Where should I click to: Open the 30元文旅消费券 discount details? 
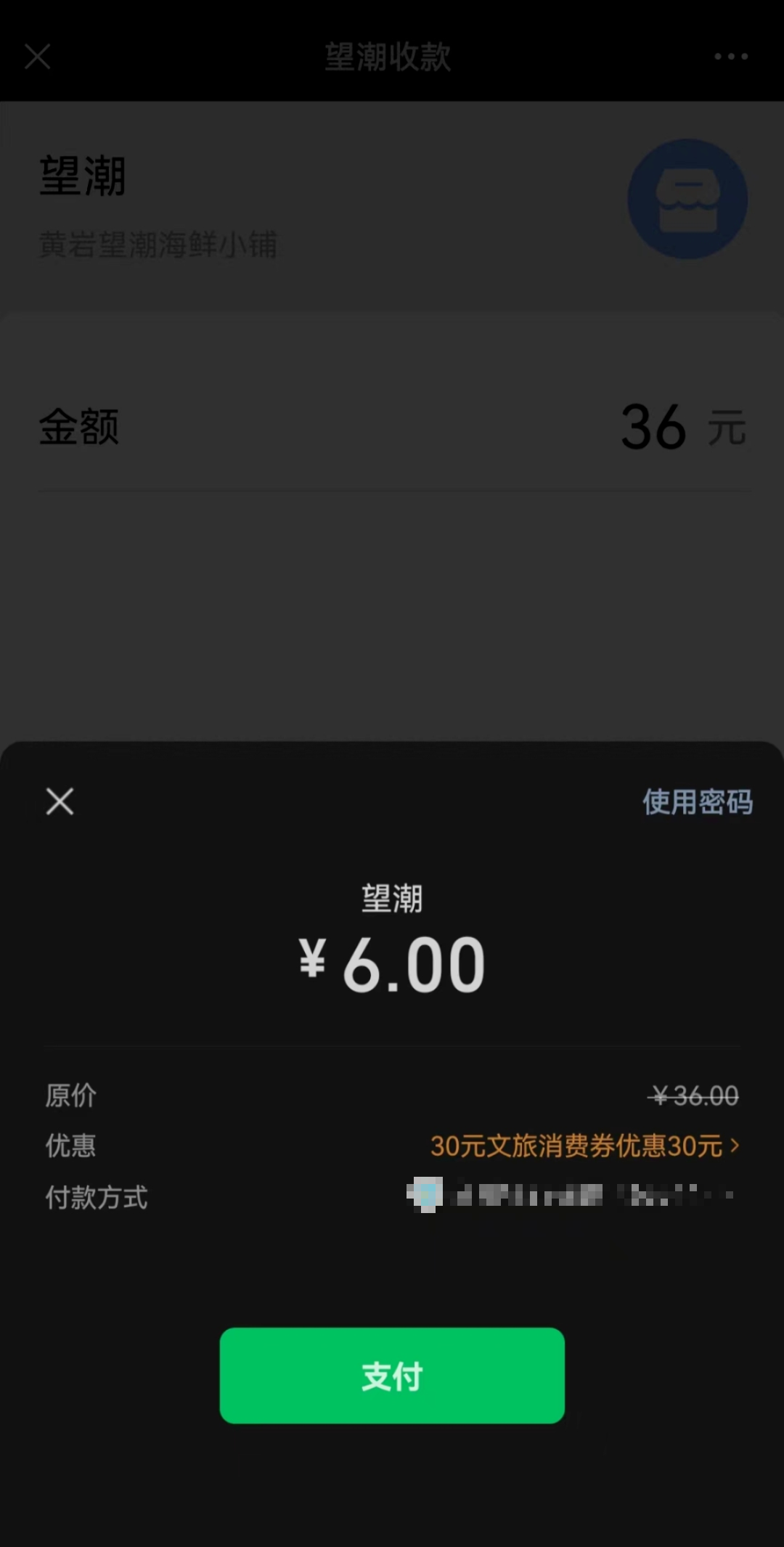(x=585, y=1146)
